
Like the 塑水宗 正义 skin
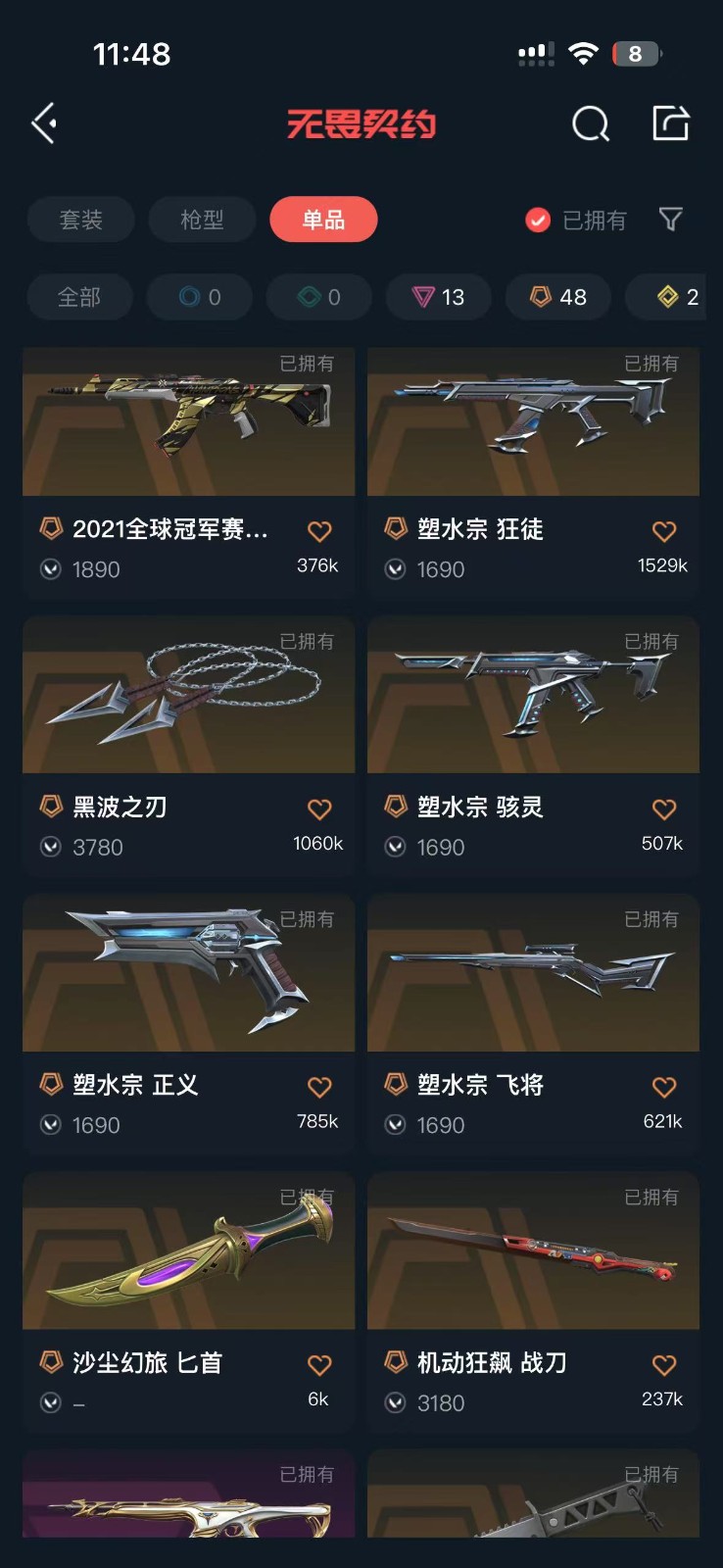pyautogui.click(x=319, y=1087)
